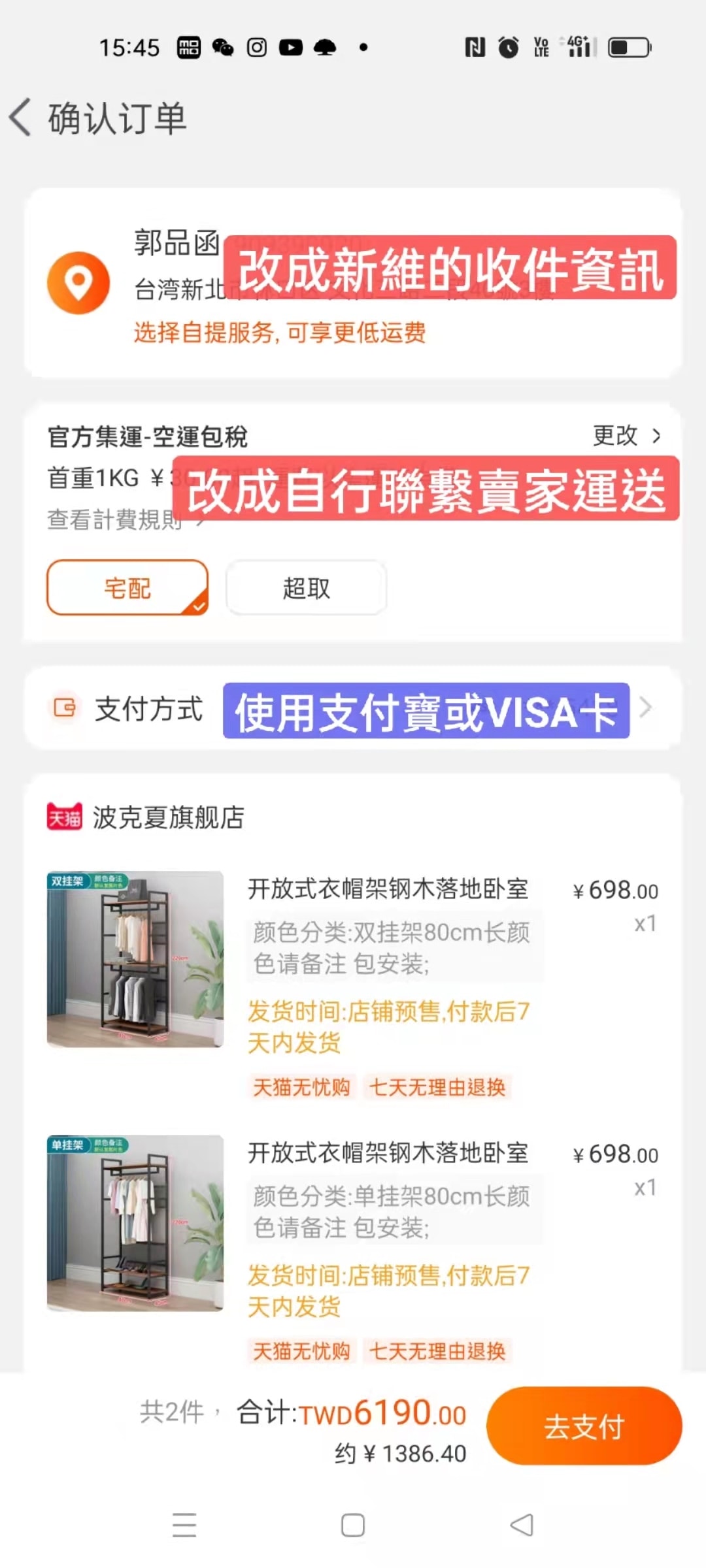Open the system recent apps menu
The image size is (706, 1568).
pos(184,1526)
